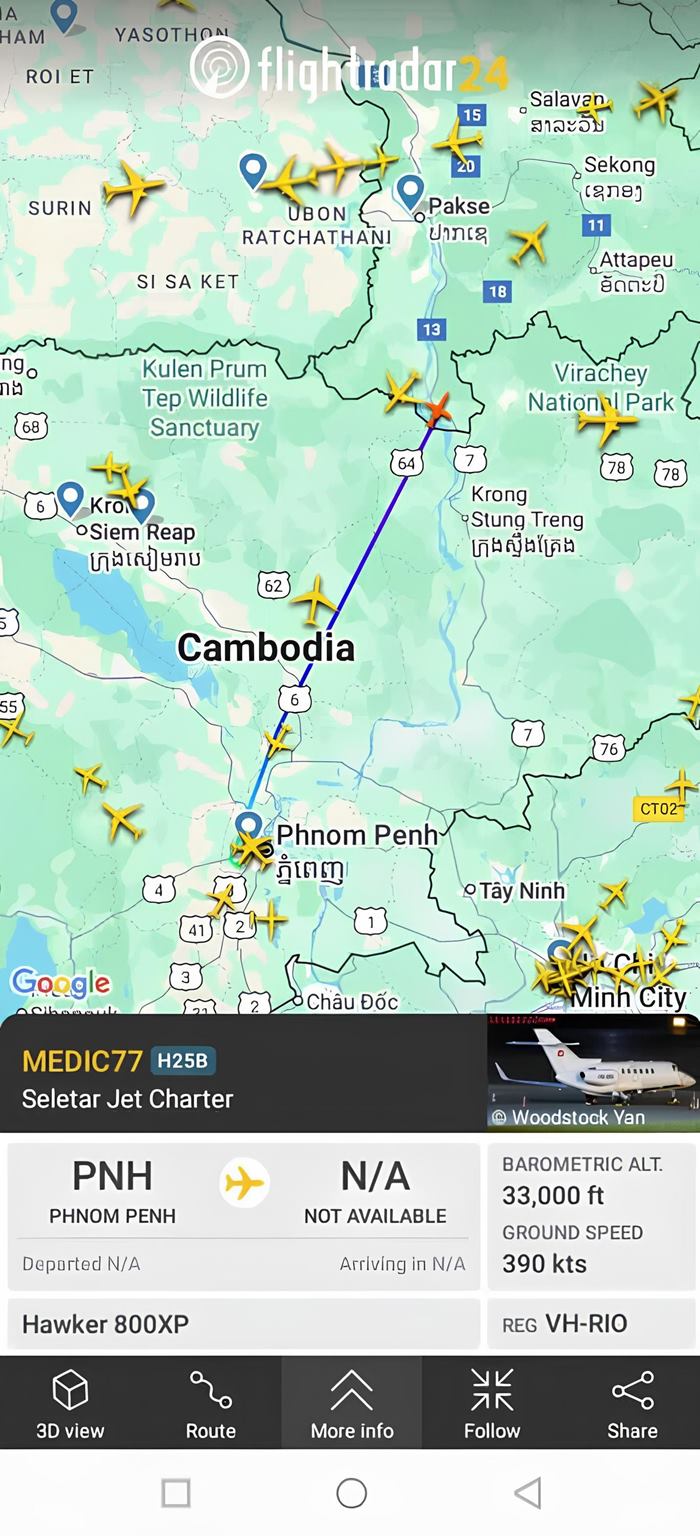This screenshot has height=1536, width=700.
Task: Show the flight Route
Action: click(210, 1403)
